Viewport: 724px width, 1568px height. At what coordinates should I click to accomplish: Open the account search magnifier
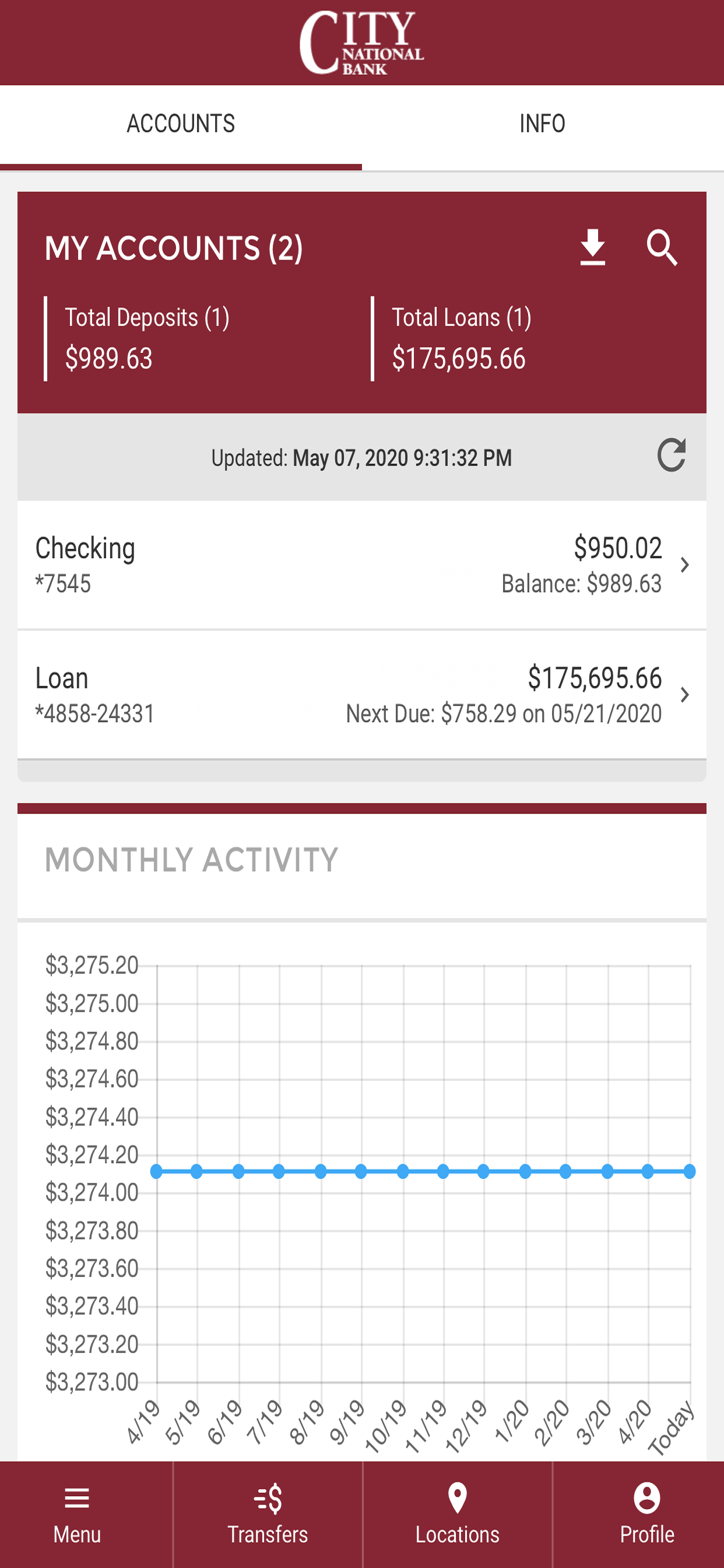662,247
